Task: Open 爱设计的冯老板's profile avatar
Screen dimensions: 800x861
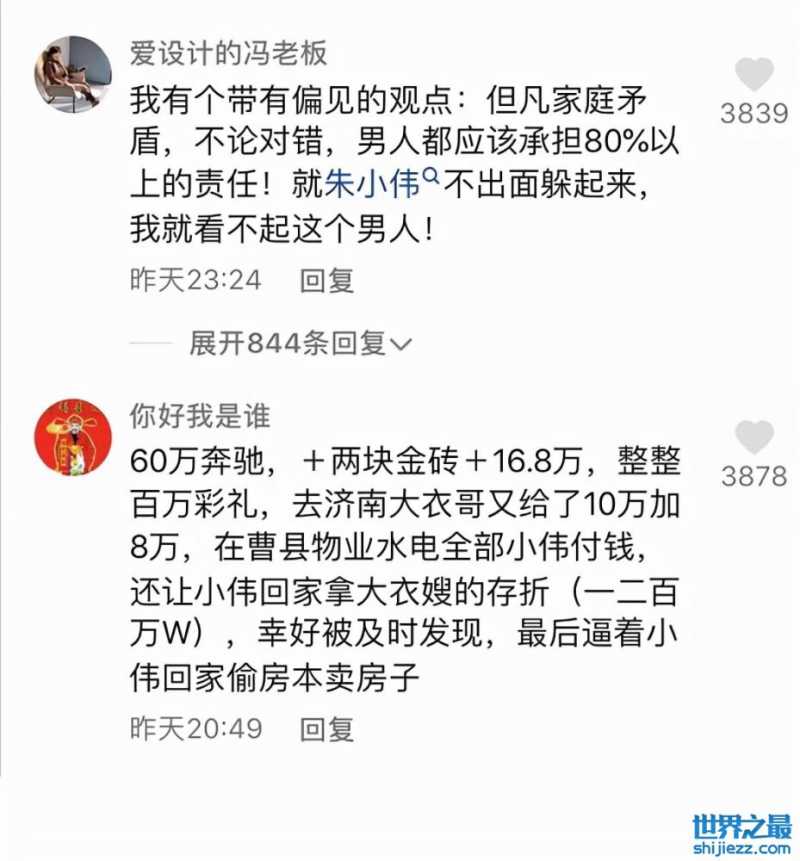Action: (73, 74)
